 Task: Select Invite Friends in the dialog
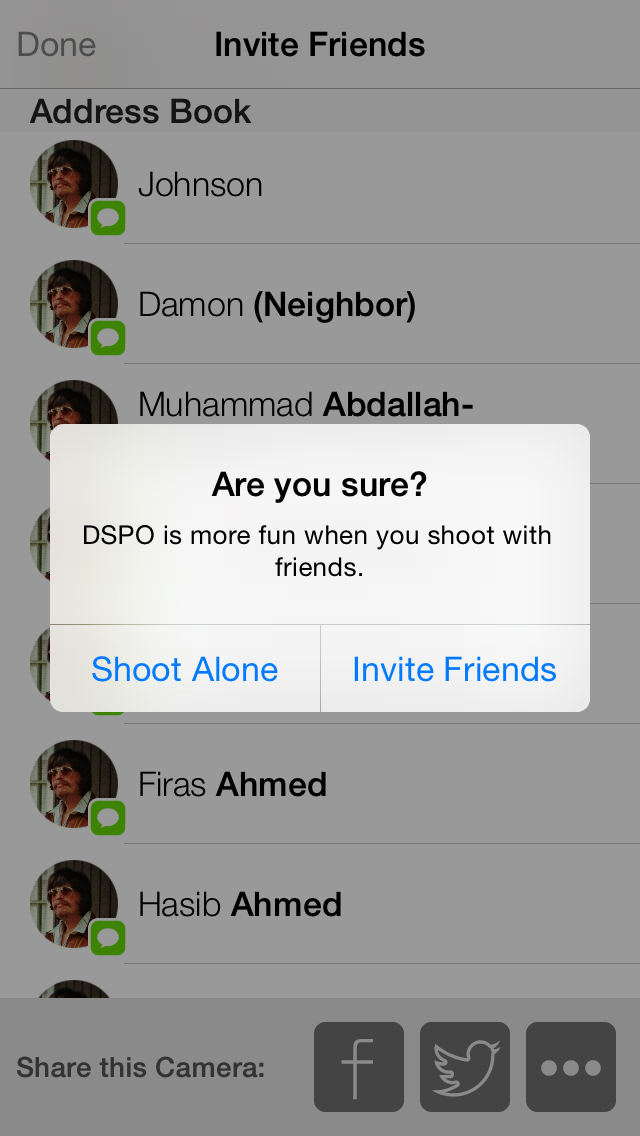(x=454, y=669)
